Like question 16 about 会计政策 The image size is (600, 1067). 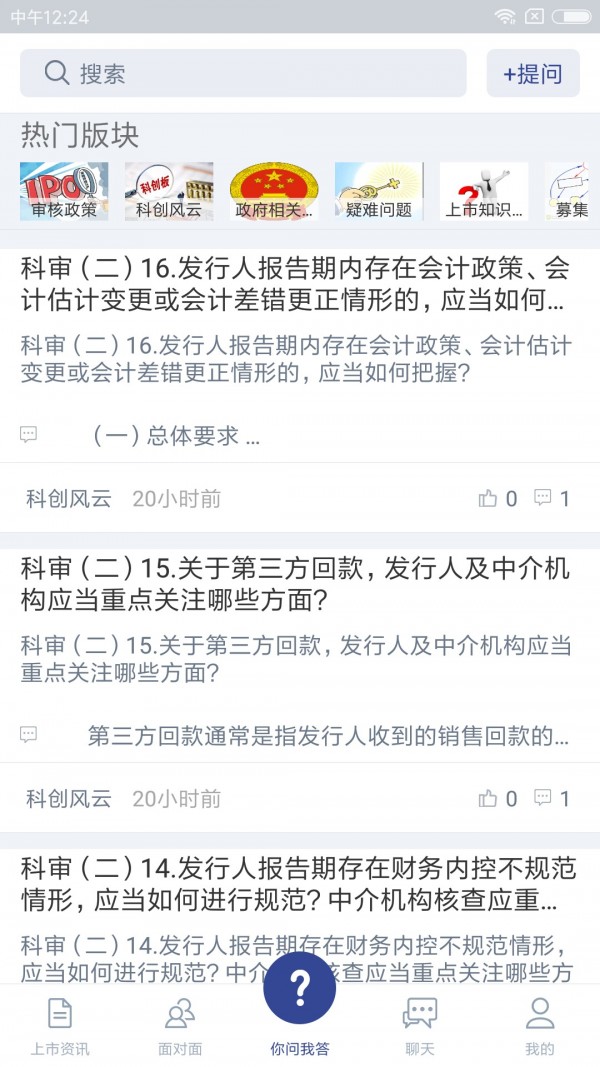pyautogui.click(x=497, y=498)
